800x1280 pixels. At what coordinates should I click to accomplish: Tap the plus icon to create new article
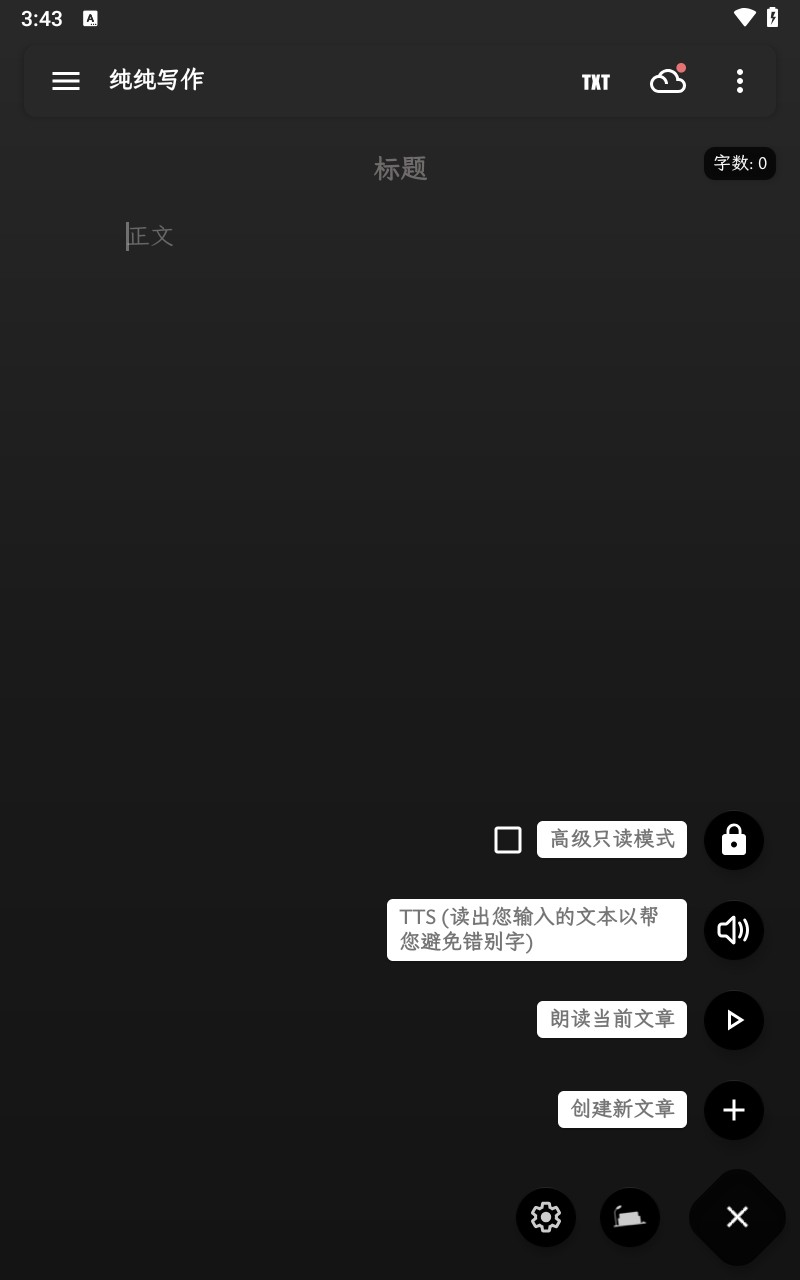tap(734, 1110)
